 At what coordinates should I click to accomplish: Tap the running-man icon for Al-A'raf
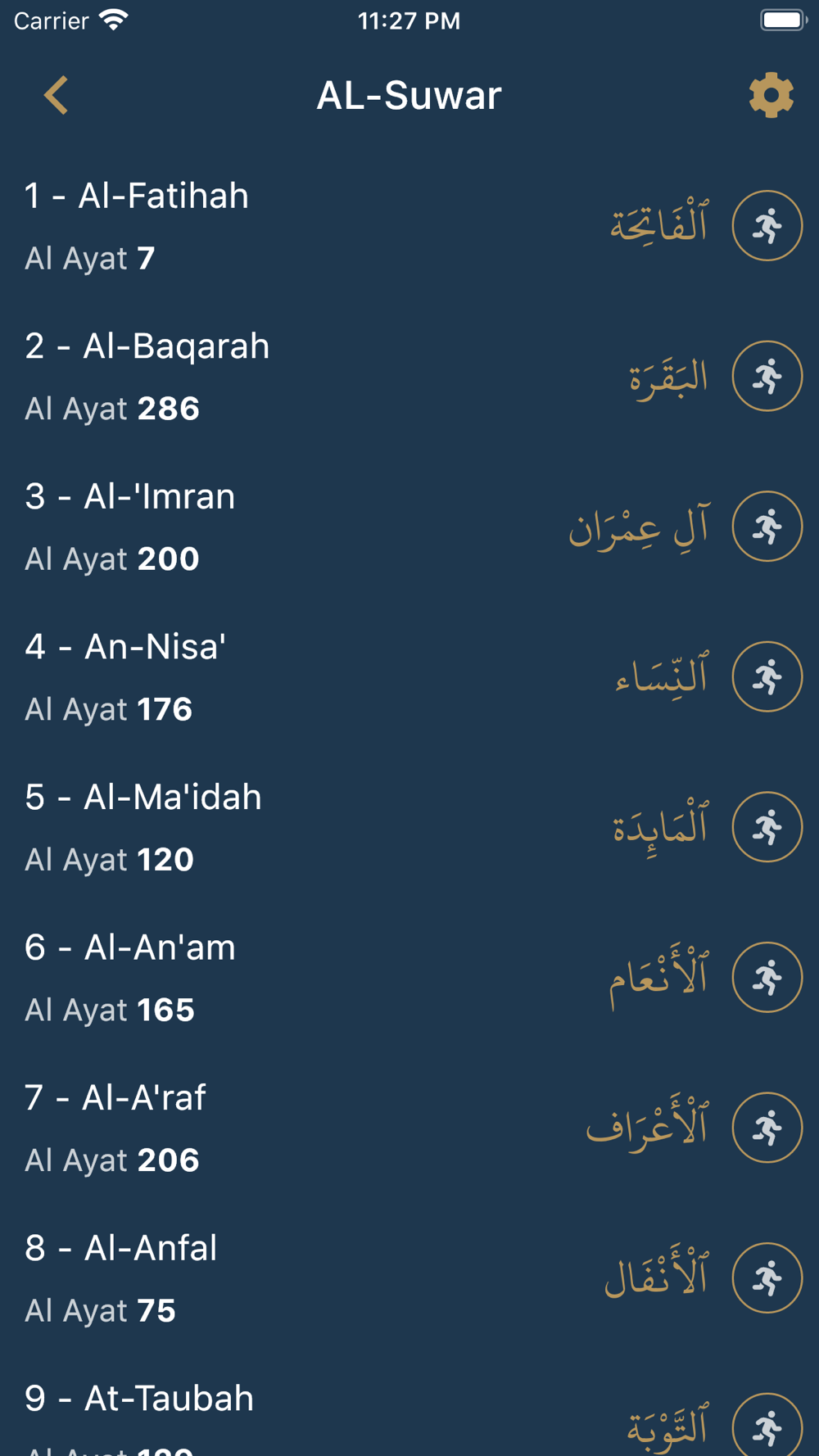(x=767, y=1128)
